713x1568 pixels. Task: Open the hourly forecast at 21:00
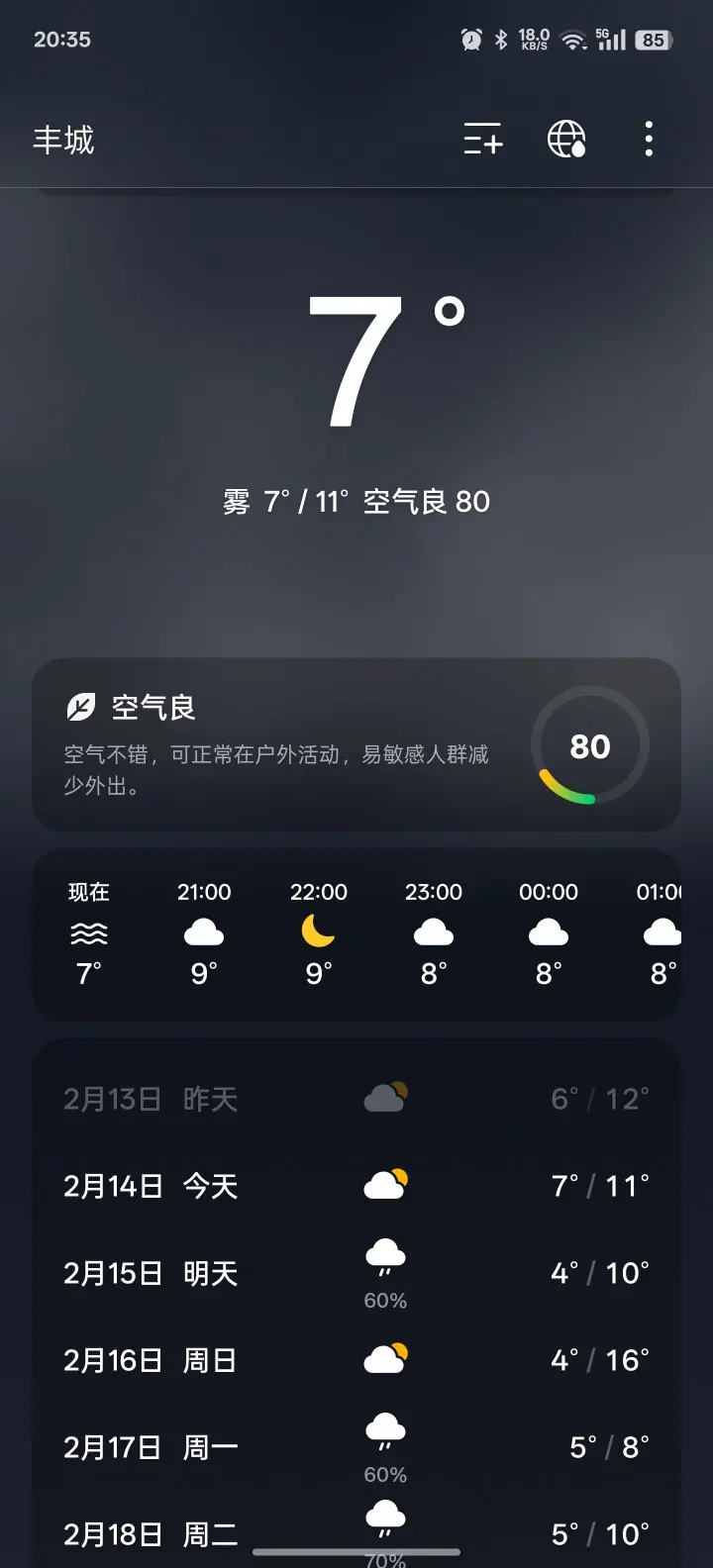click(x=204, y=933)
